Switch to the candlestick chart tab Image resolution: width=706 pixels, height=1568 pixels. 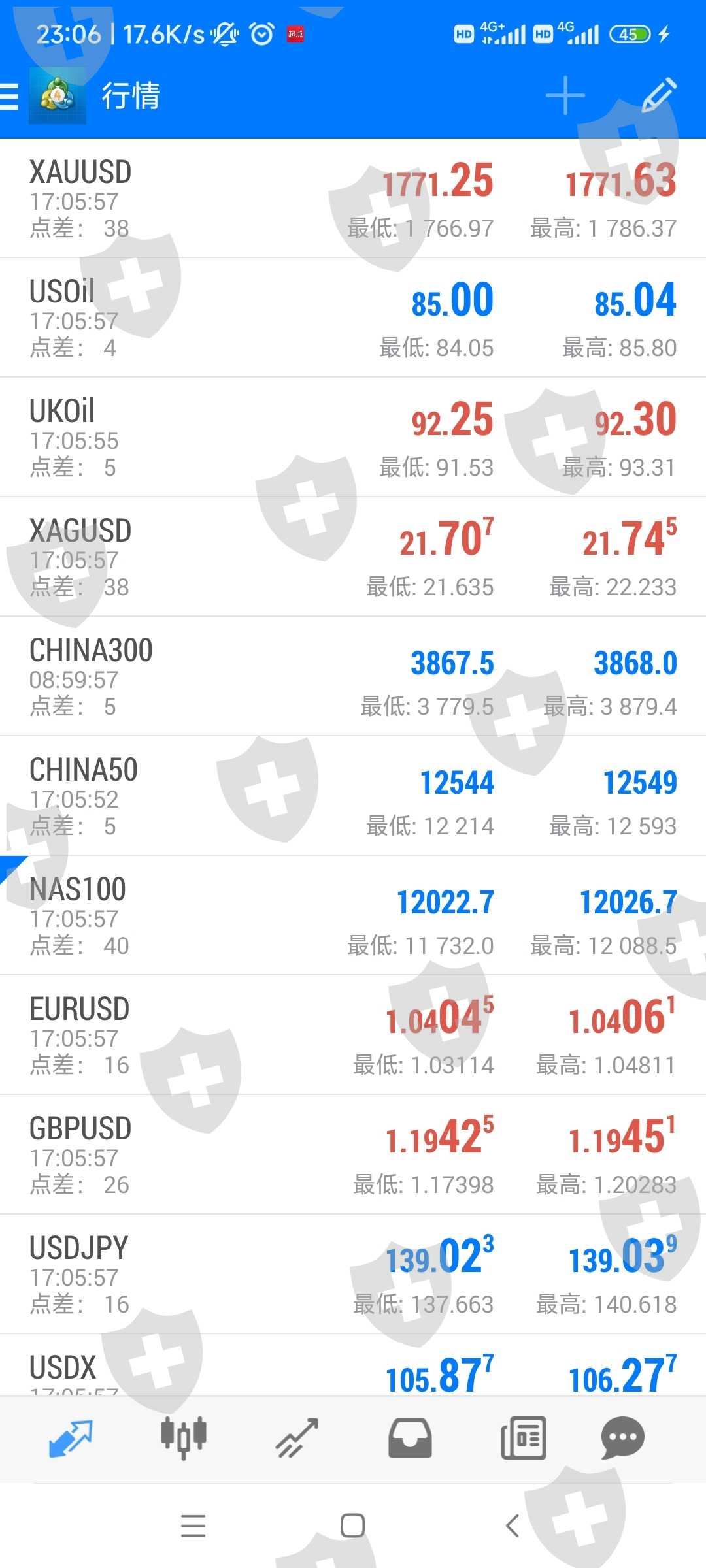click(x=184, y=1438)
